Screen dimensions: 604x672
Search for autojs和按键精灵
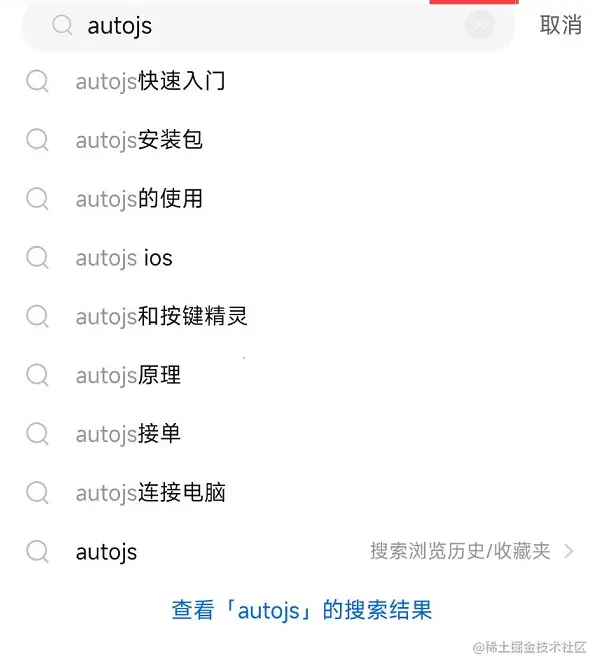click(161, 317)
